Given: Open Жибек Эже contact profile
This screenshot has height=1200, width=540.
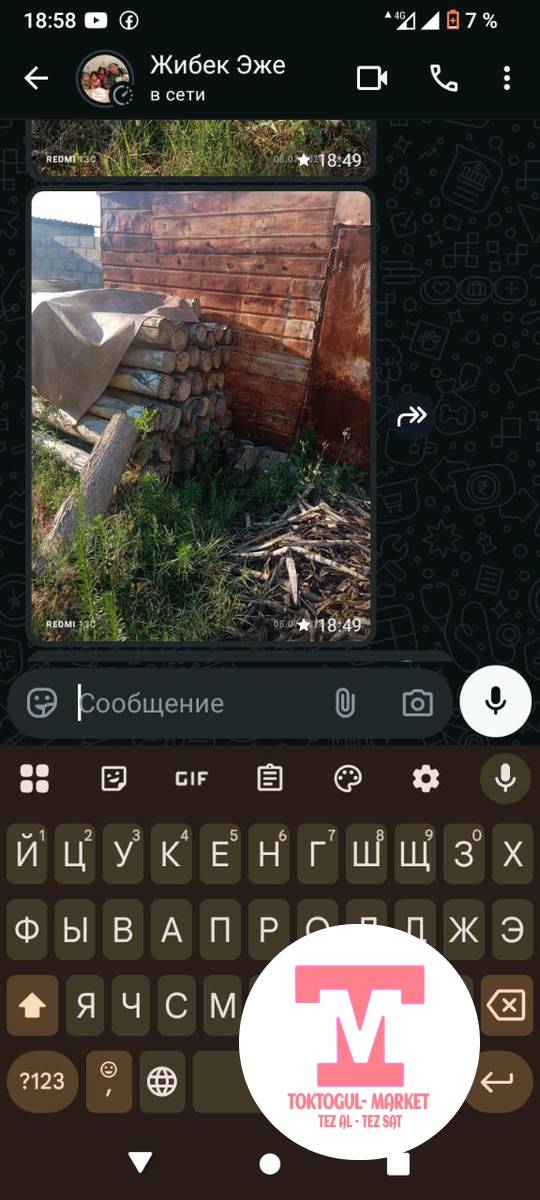Looking at the screenshot, I should pos(217,78).
